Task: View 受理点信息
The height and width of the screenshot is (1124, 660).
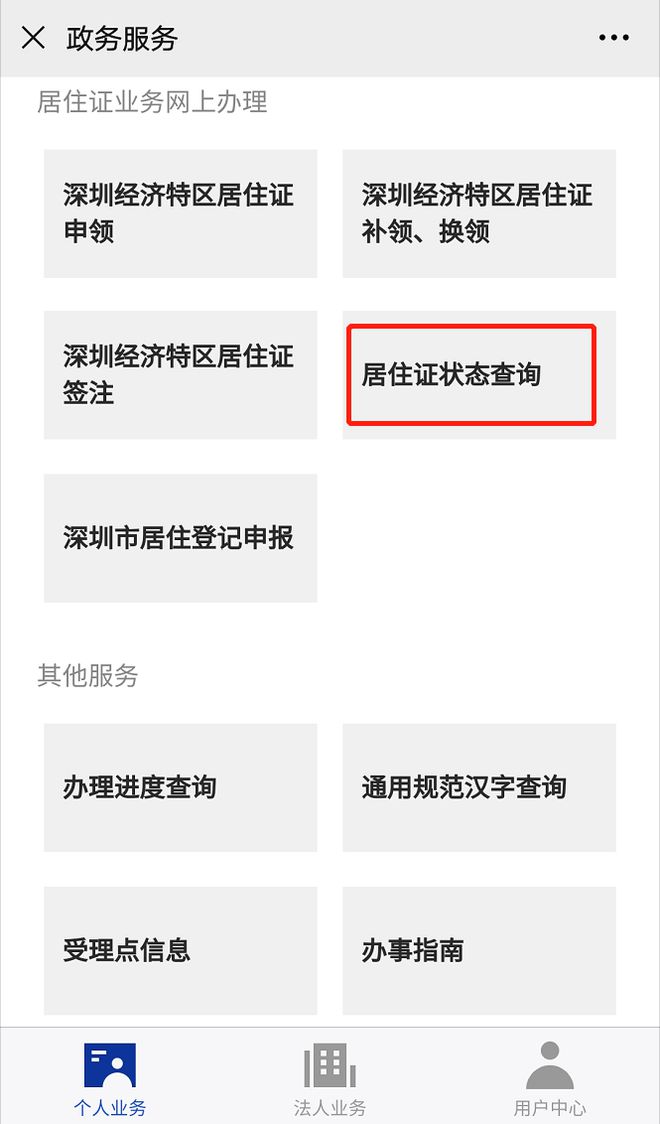Action: (181, 951)
